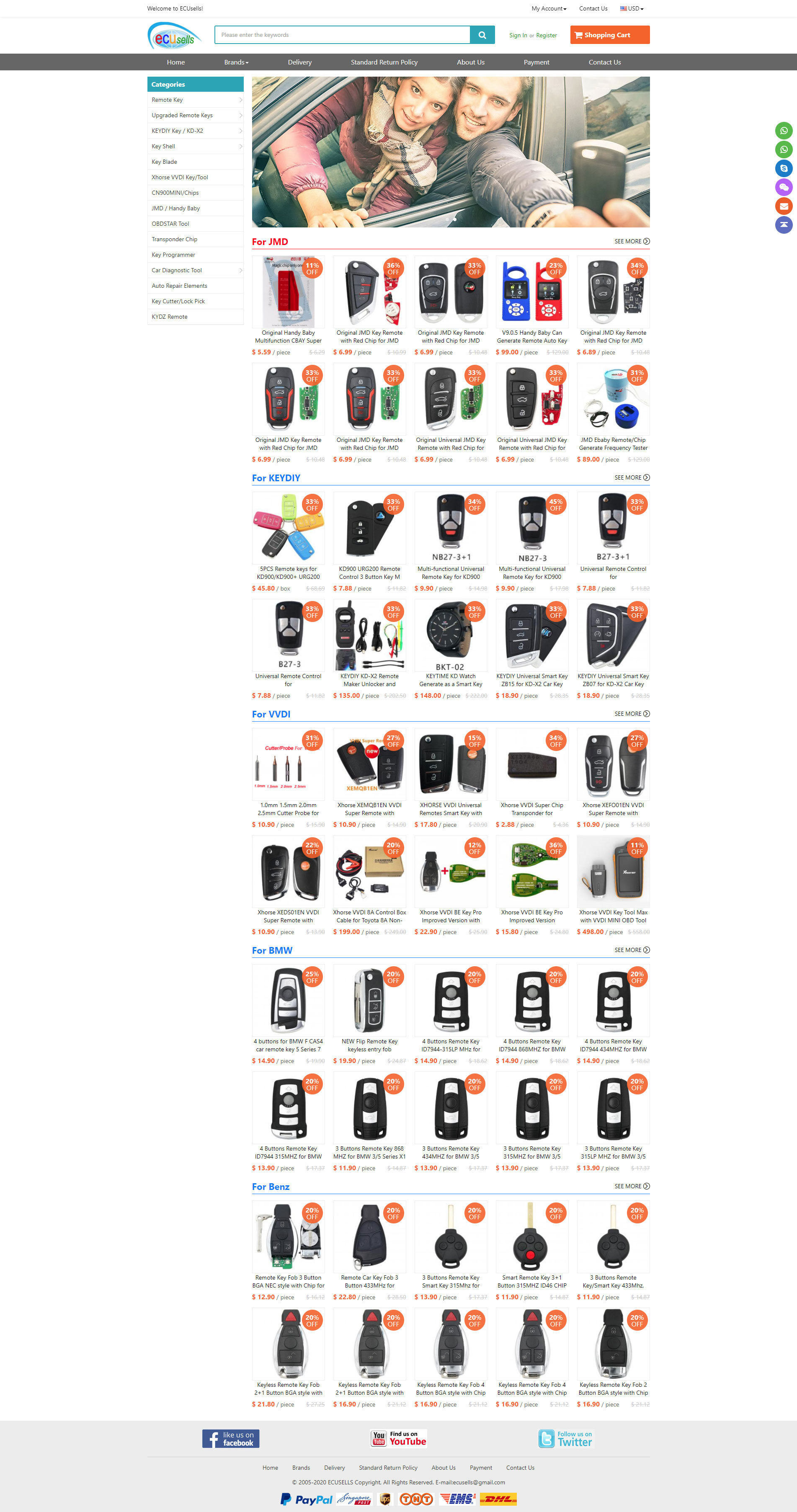Tap the magnifier search button
The width and height of the screenshot is (797, 1512).
pos(482,35)
